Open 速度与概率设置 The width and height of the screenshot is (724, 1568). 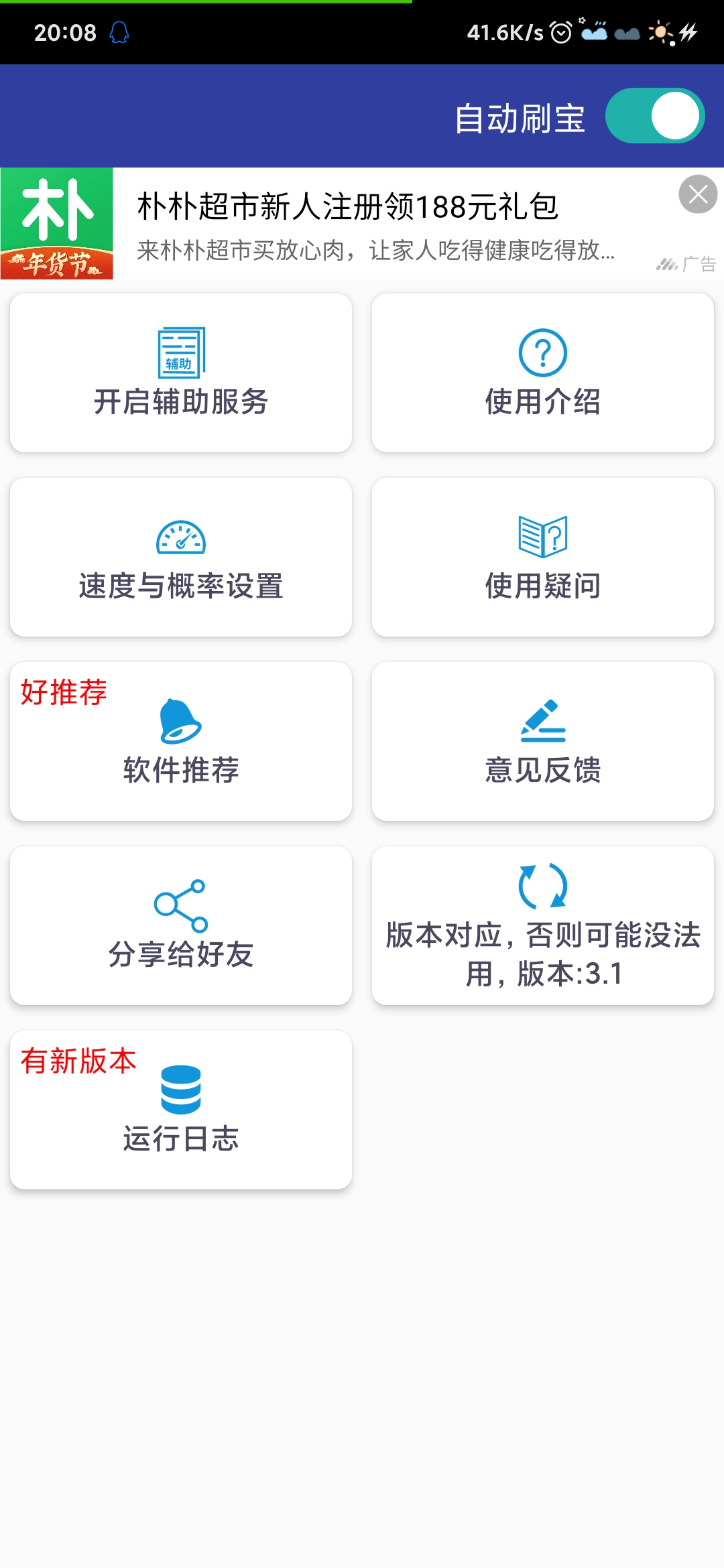(x=181, y=557)
